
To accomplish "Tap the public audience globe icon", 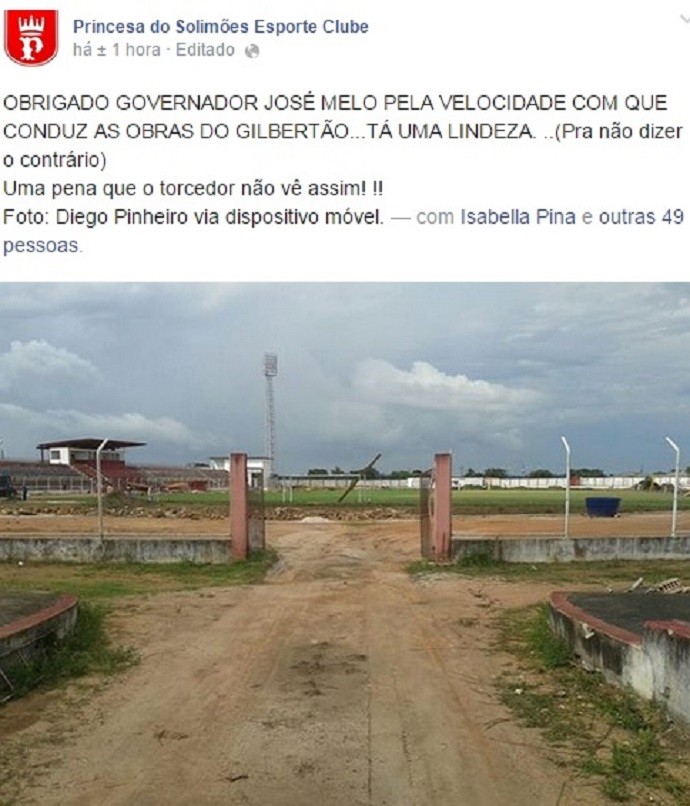I will click(252, 51).
